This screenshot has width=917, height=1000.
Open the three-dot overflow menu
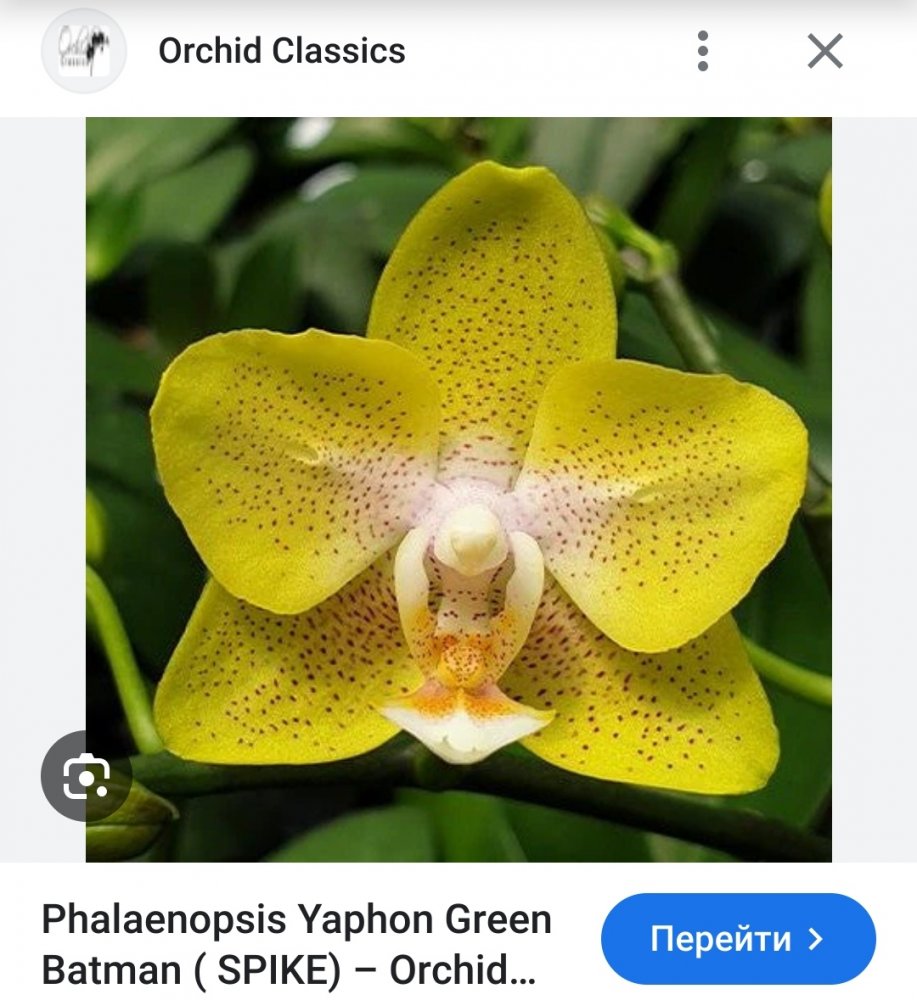pos(703,51)
